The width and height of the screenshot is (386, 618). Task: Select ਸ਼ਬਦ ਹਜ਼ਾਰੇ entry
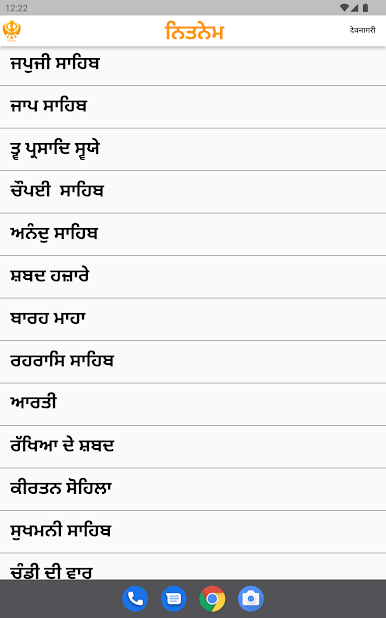pos(193,277)
